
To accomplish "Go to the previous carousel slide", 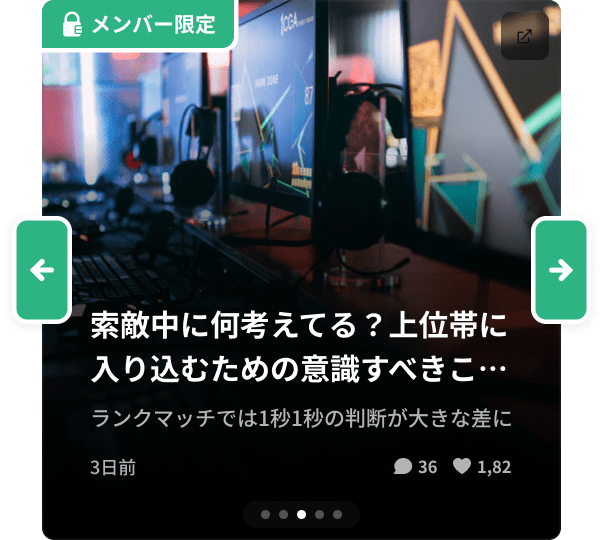I will 42,270.
